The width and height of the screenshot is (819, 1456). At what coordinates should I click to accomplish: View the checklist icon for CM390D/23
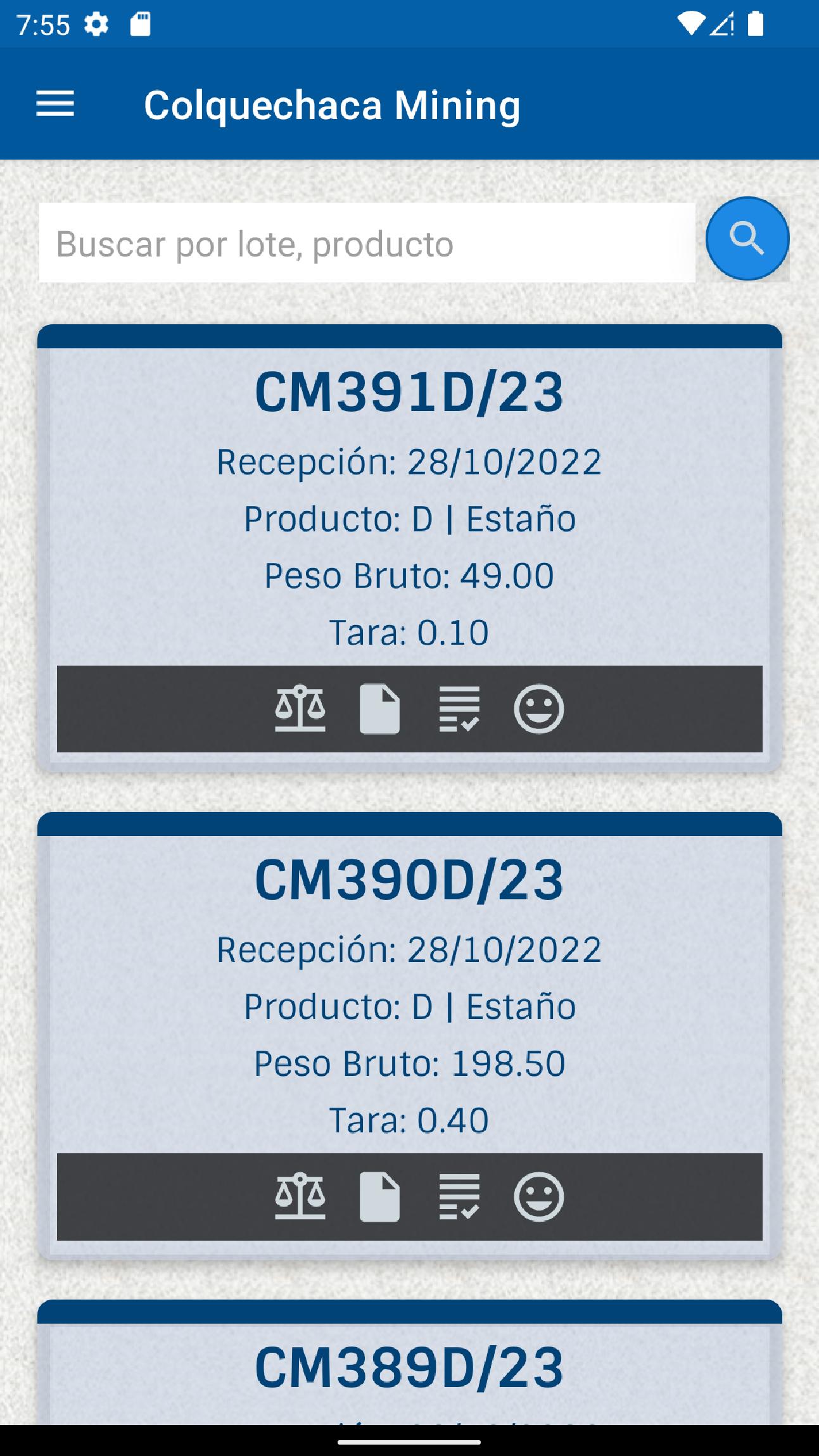(459, 1196)
